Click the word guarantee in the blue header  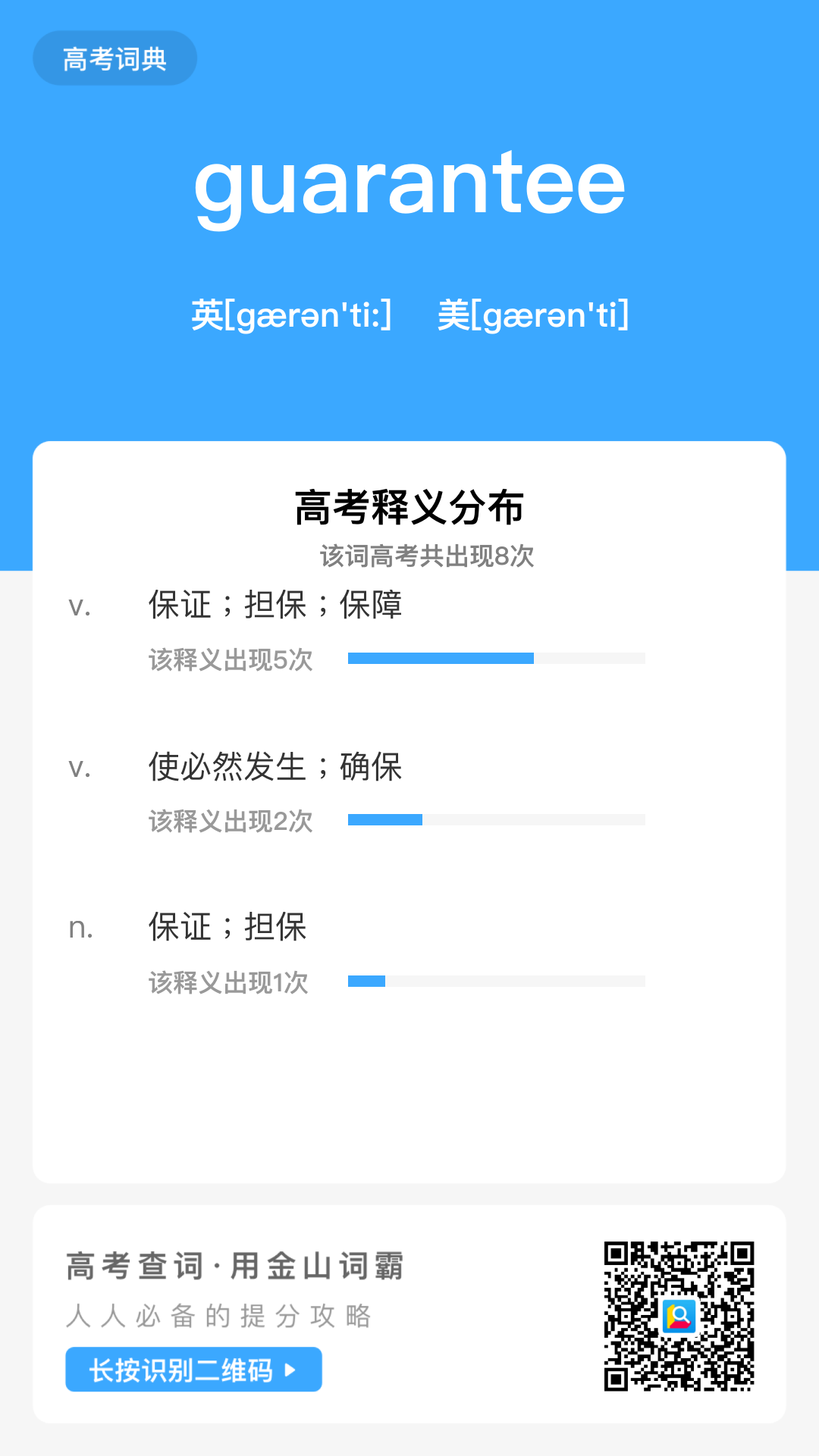coord(409,188)
